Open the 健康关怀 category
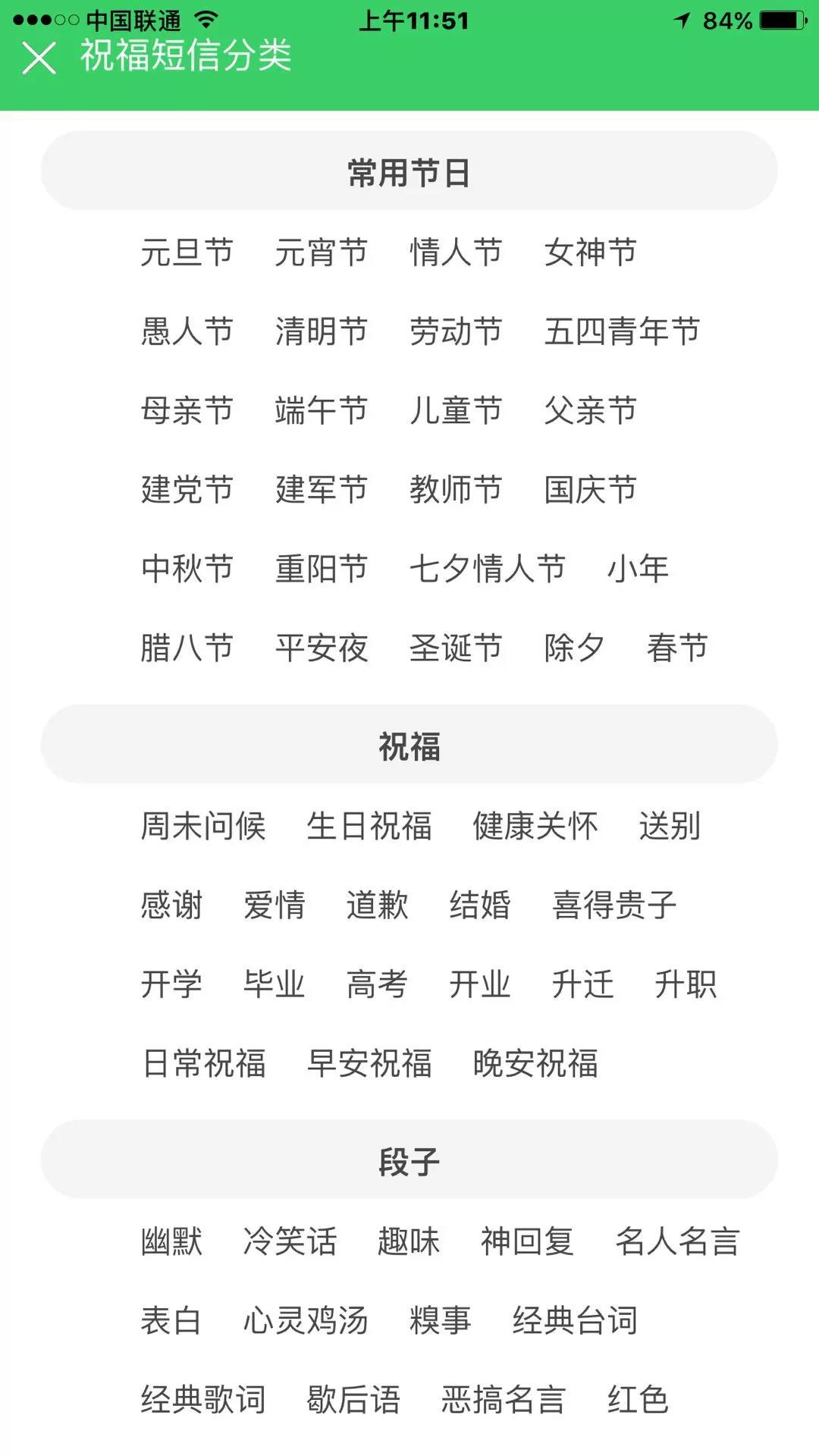The height and width of the screenshot is (1456, 819). pyautogui.click(x=535, y=826)
